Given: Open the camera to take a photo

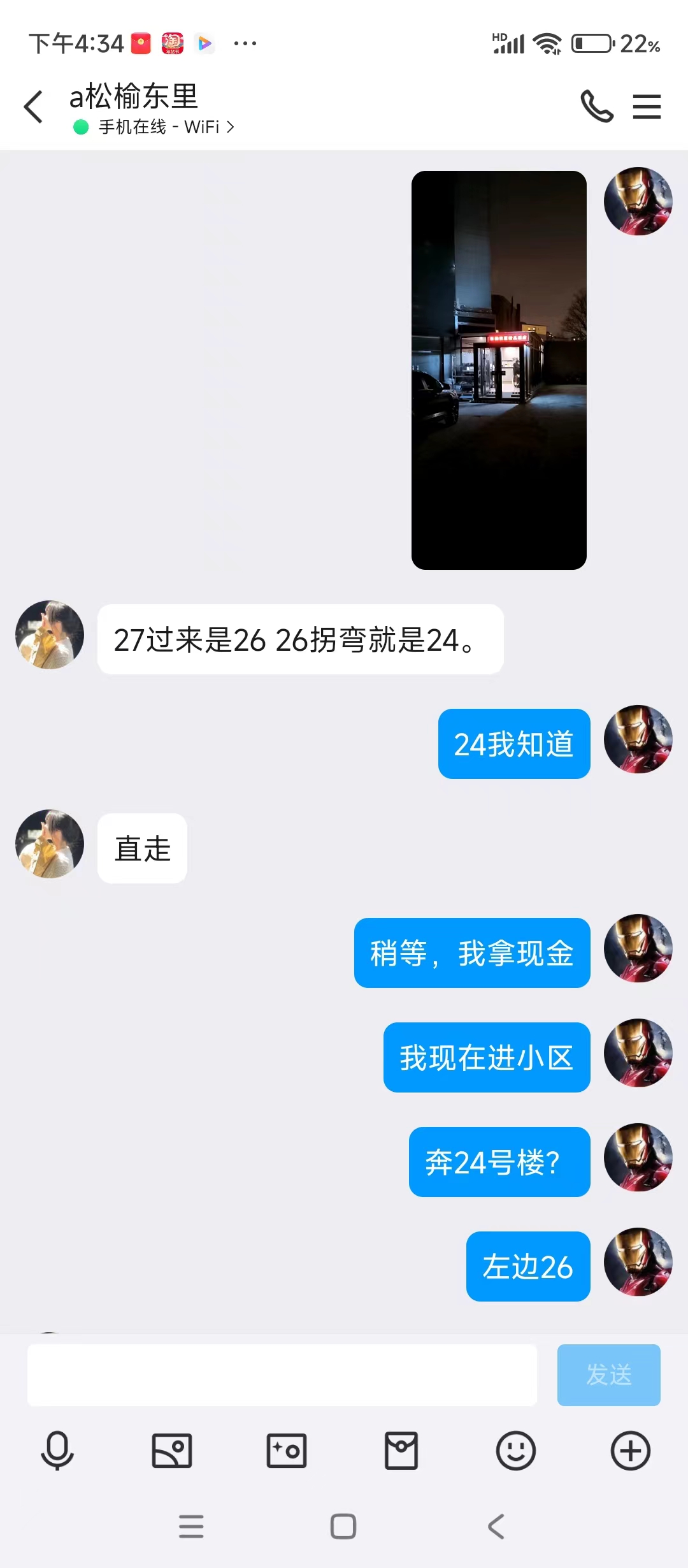Looking at the screenshot, I should (287, 1451).
